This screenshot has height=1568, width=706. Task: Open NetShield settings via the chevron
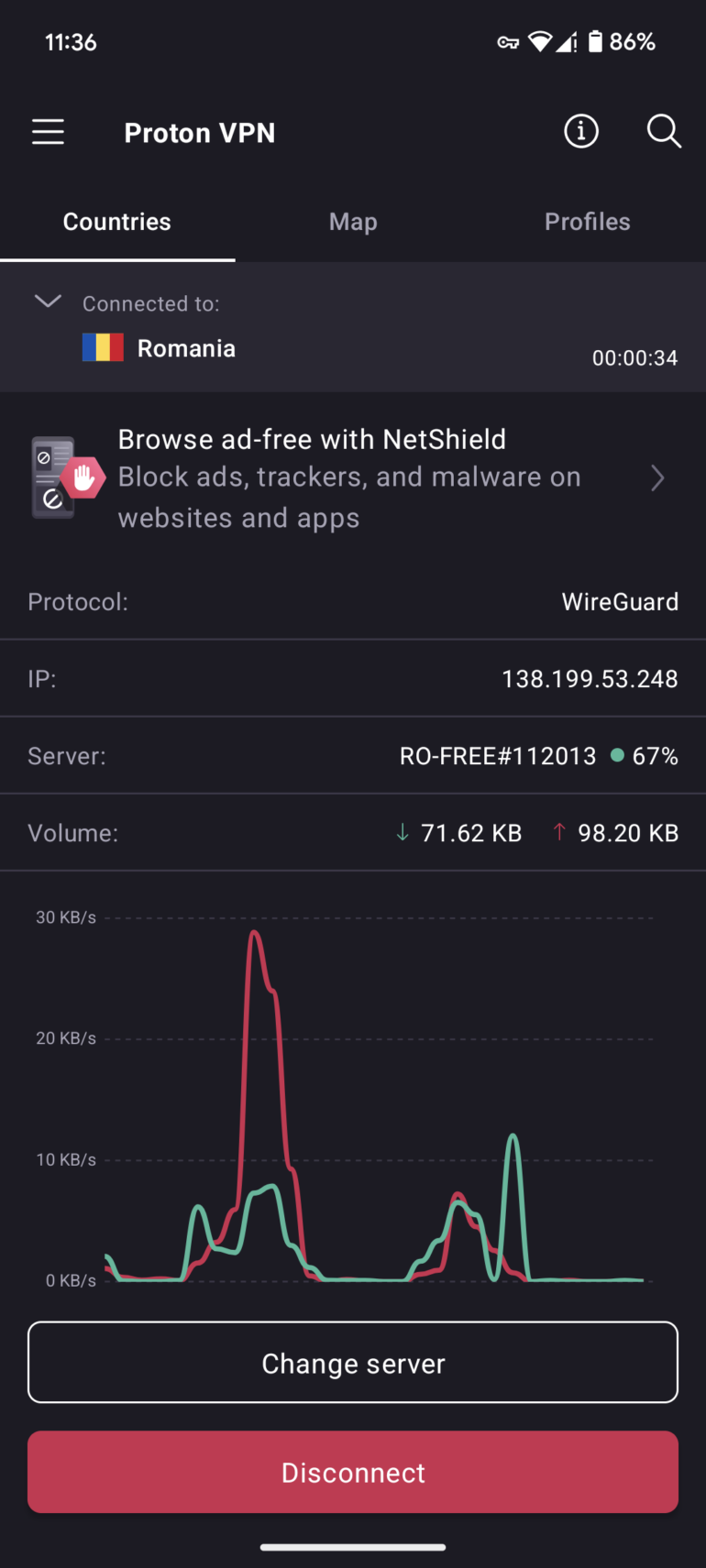657,477
